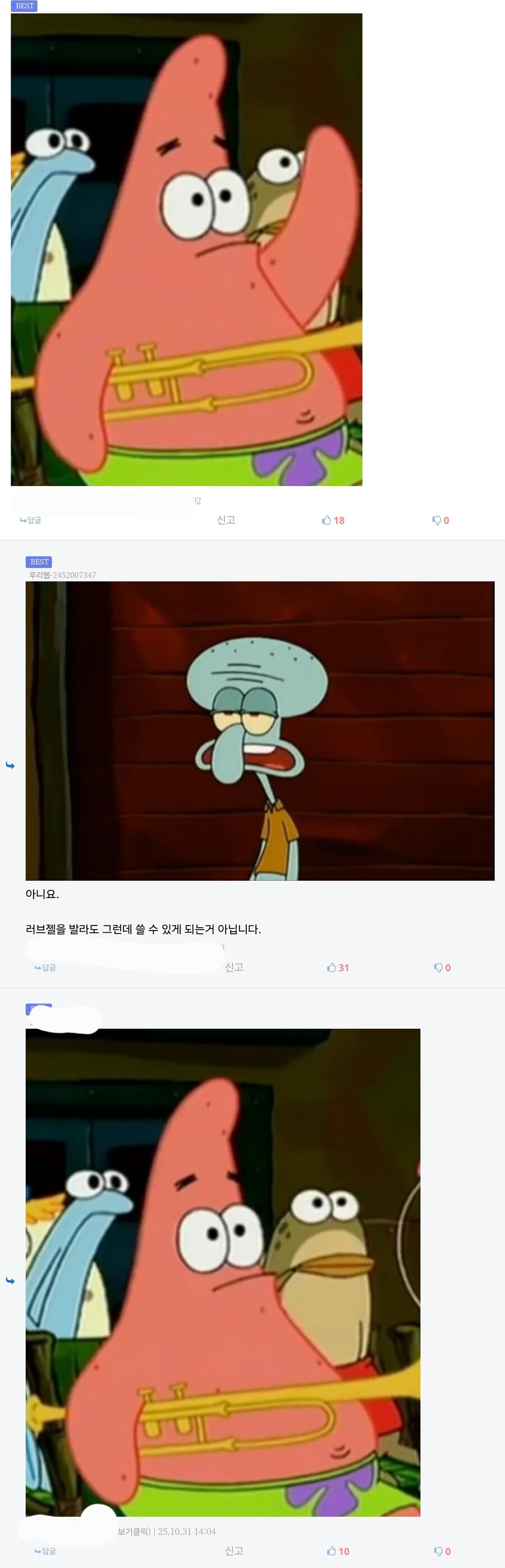Like the comment showing 10 upvotes
The image size is (505, 1568).
point(337,1552)
